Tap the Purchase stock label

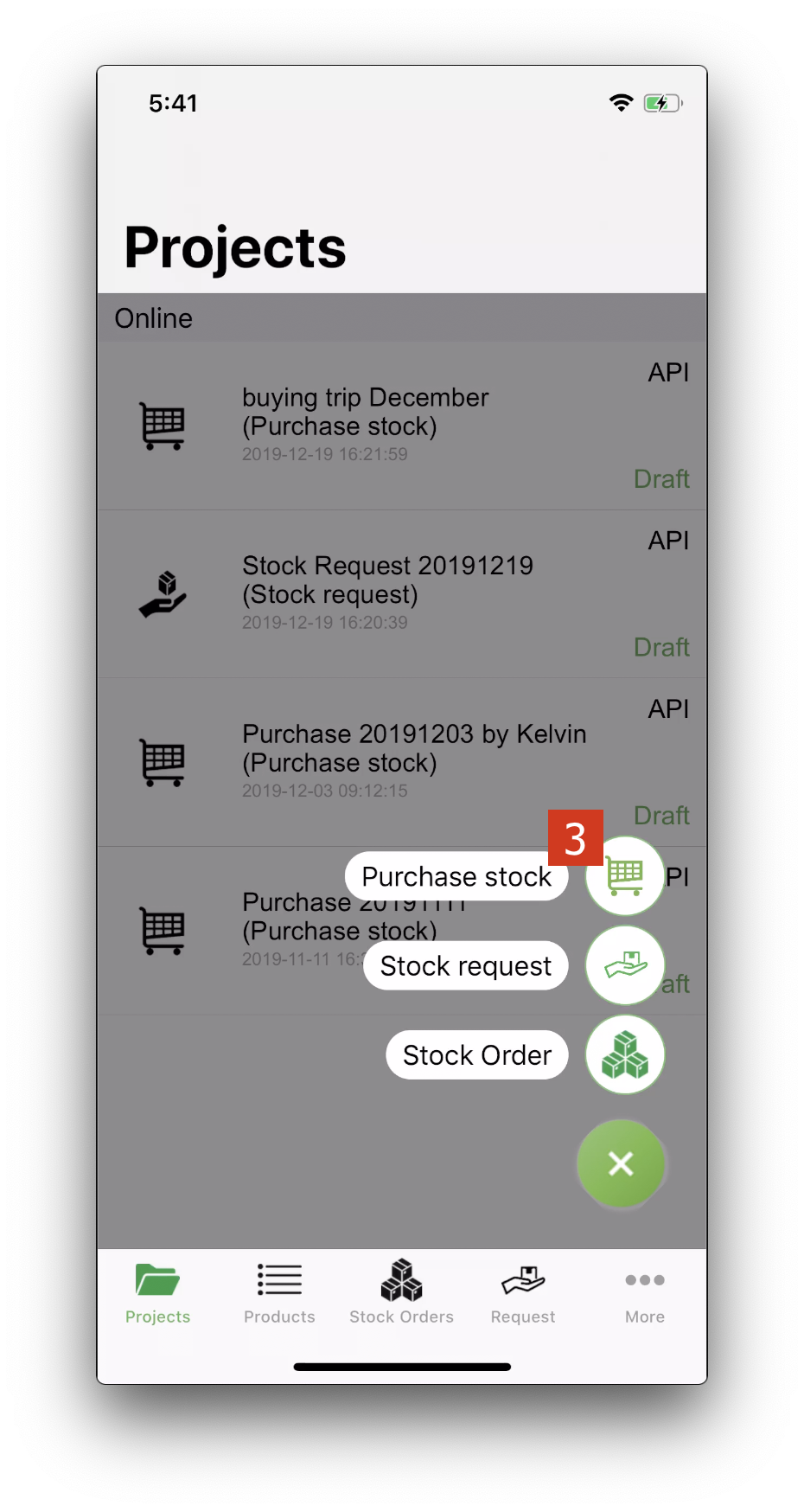coord(456,876)
